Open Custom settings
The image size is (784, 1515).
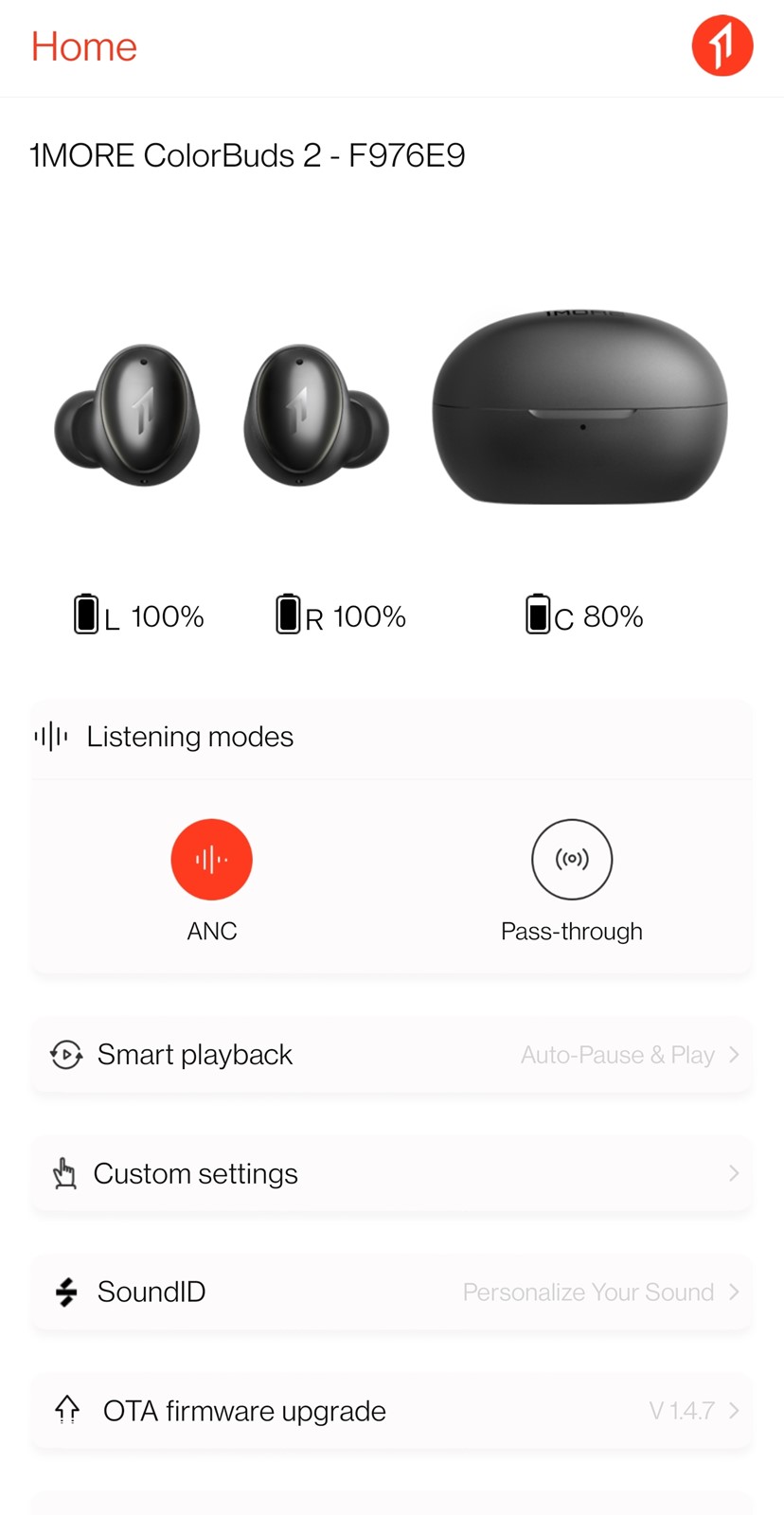point(392,1174)
